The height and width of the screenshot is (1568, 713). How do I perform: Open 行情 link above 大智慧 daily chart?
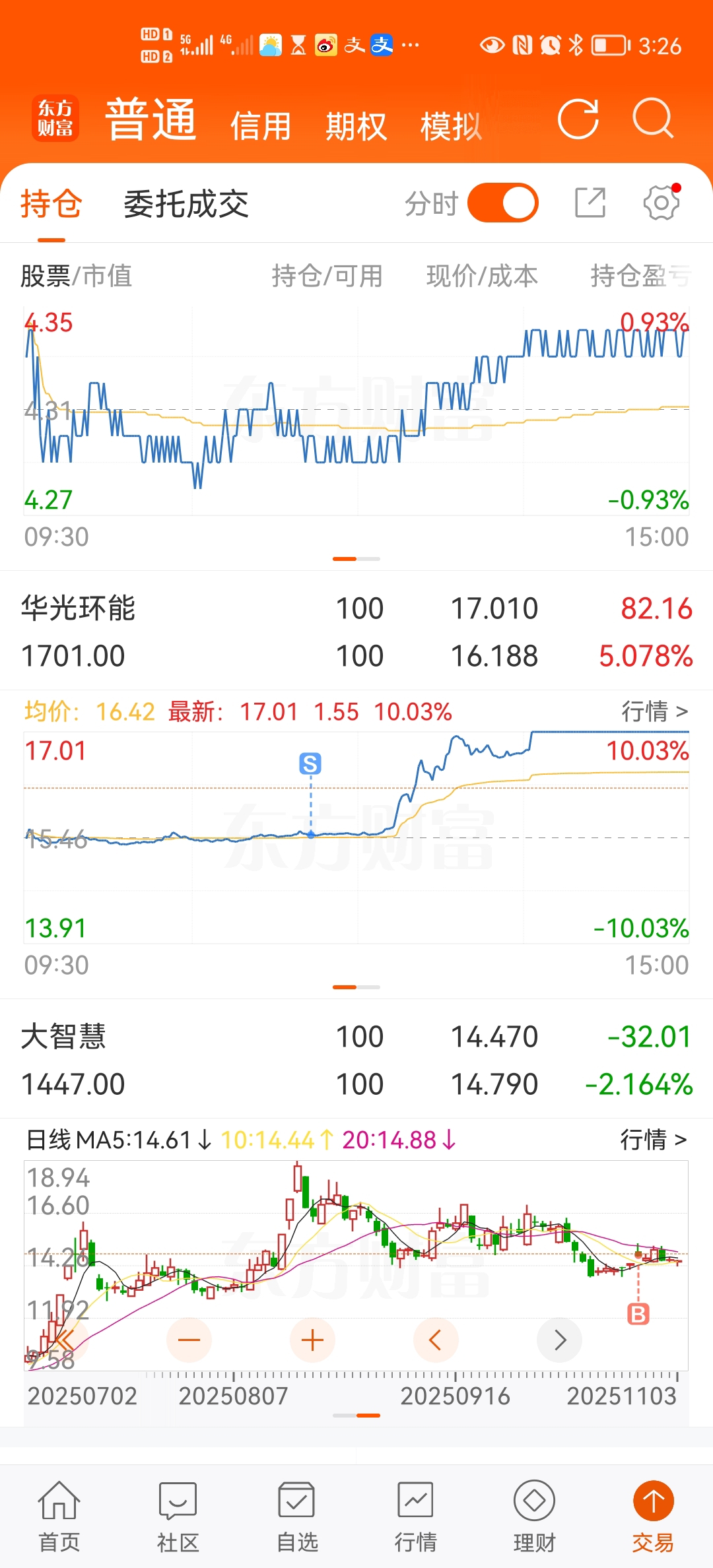654,1140
